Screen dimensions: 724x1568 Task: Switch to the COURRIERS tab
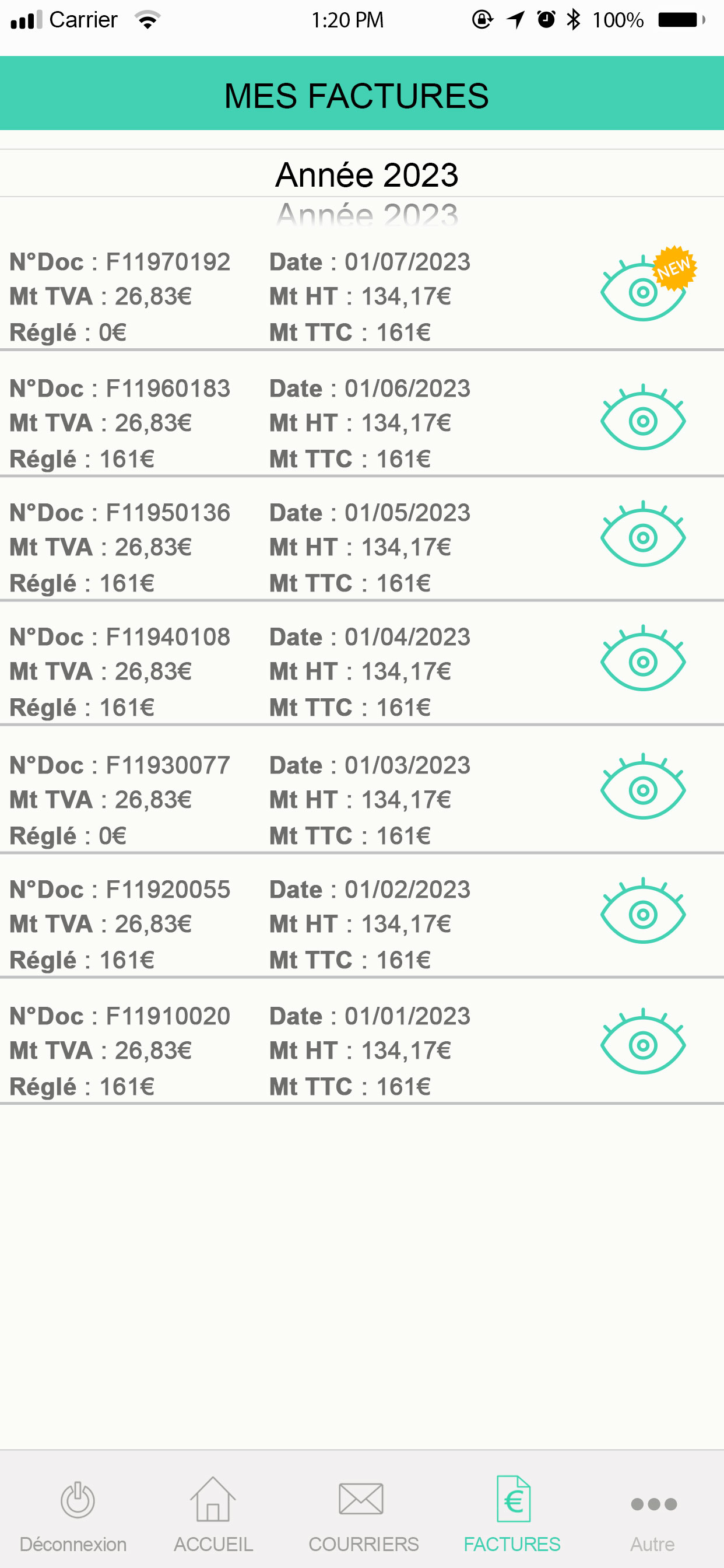click(363, 1514)
